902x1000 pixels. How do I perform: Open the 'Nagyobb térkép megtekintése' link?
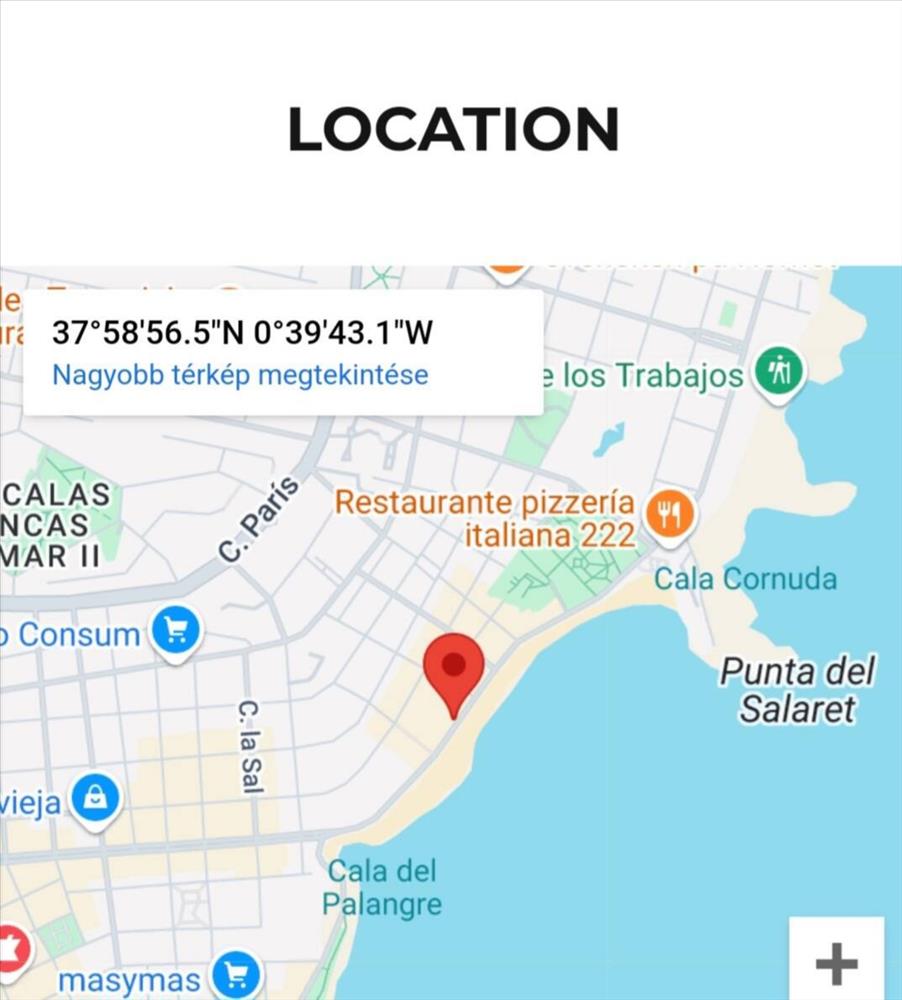[240, 376]
